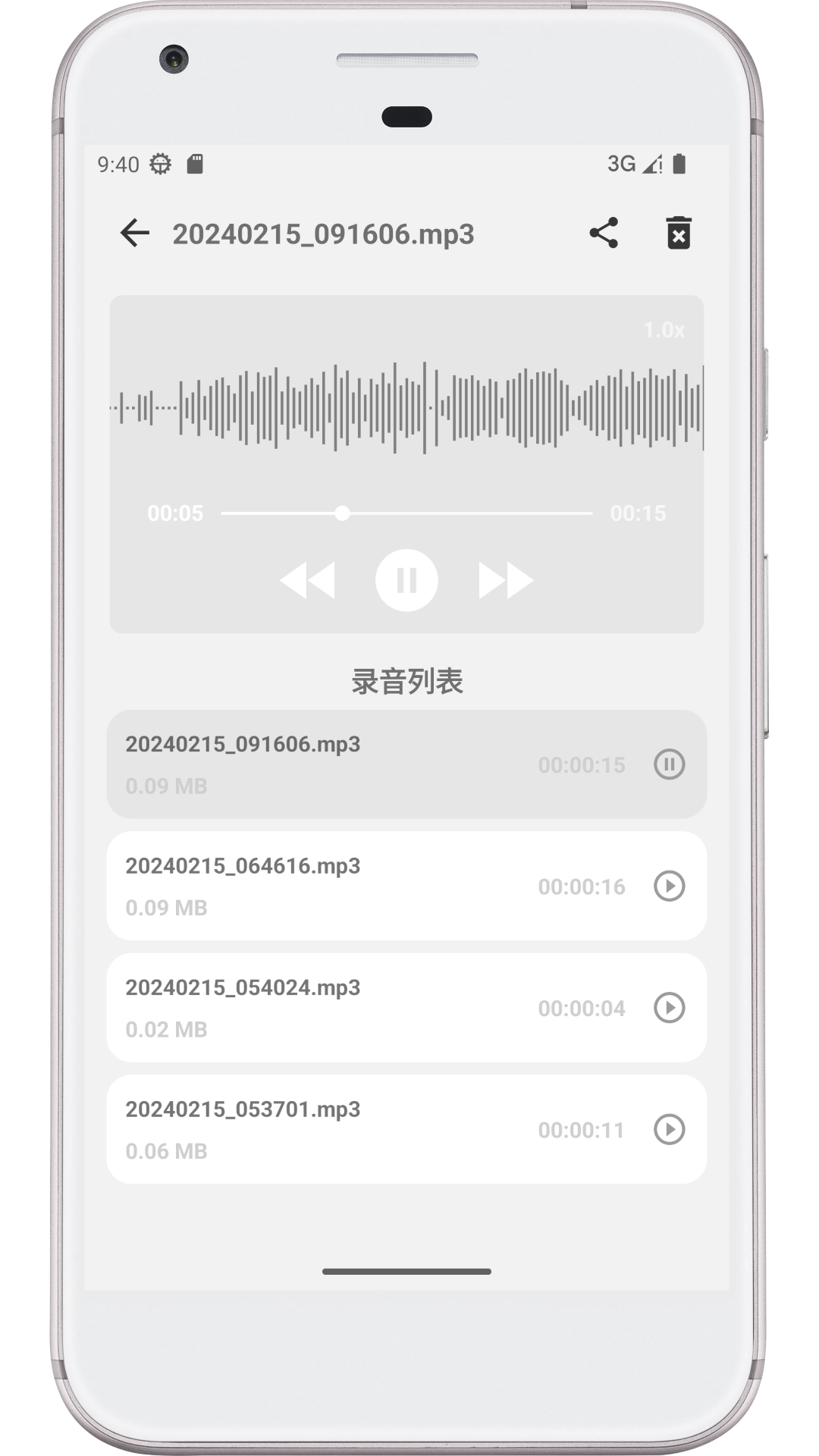Screen dimensions: 819x1456
Task: Open the 20240215_064616.mp3 list row
Action: coord(318,886)
